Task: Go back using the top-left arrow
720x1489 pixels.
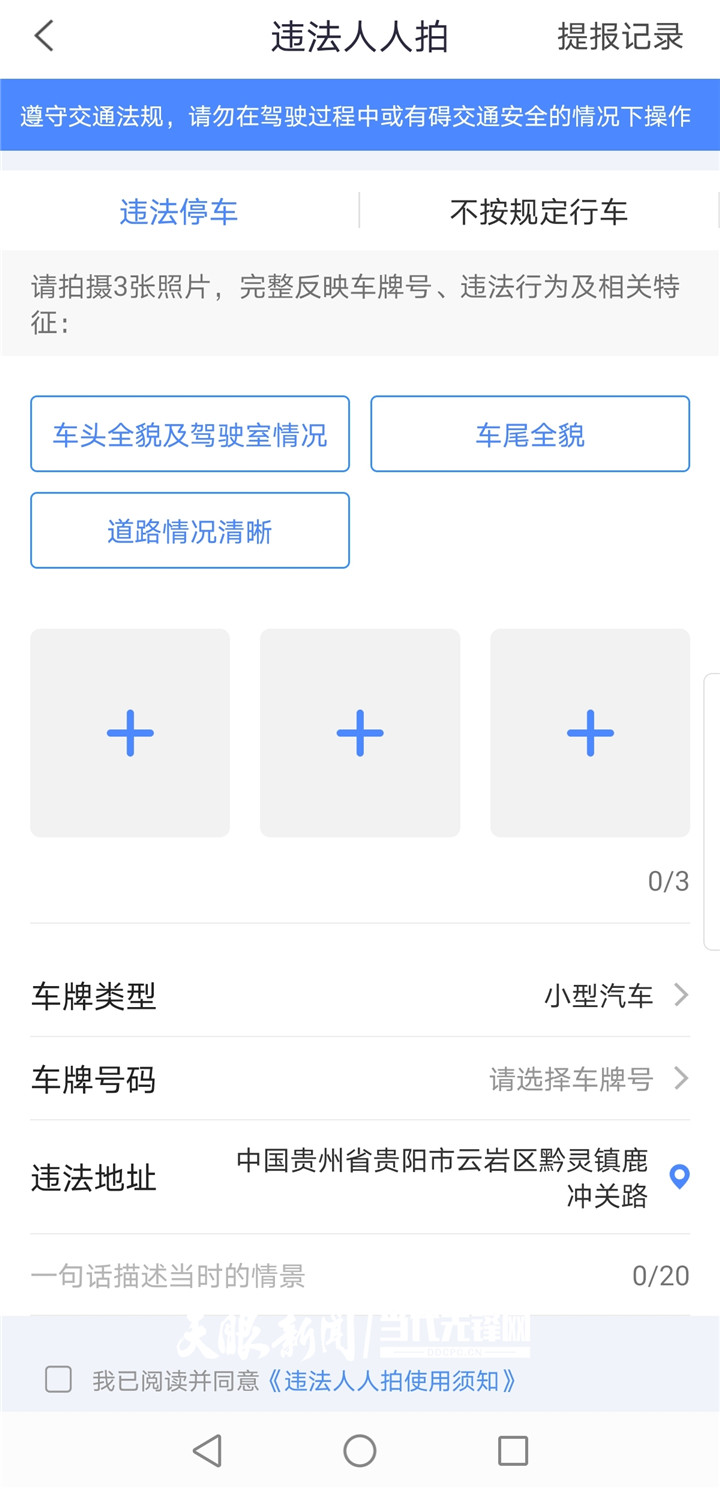Action: click(x=44, y=37)
